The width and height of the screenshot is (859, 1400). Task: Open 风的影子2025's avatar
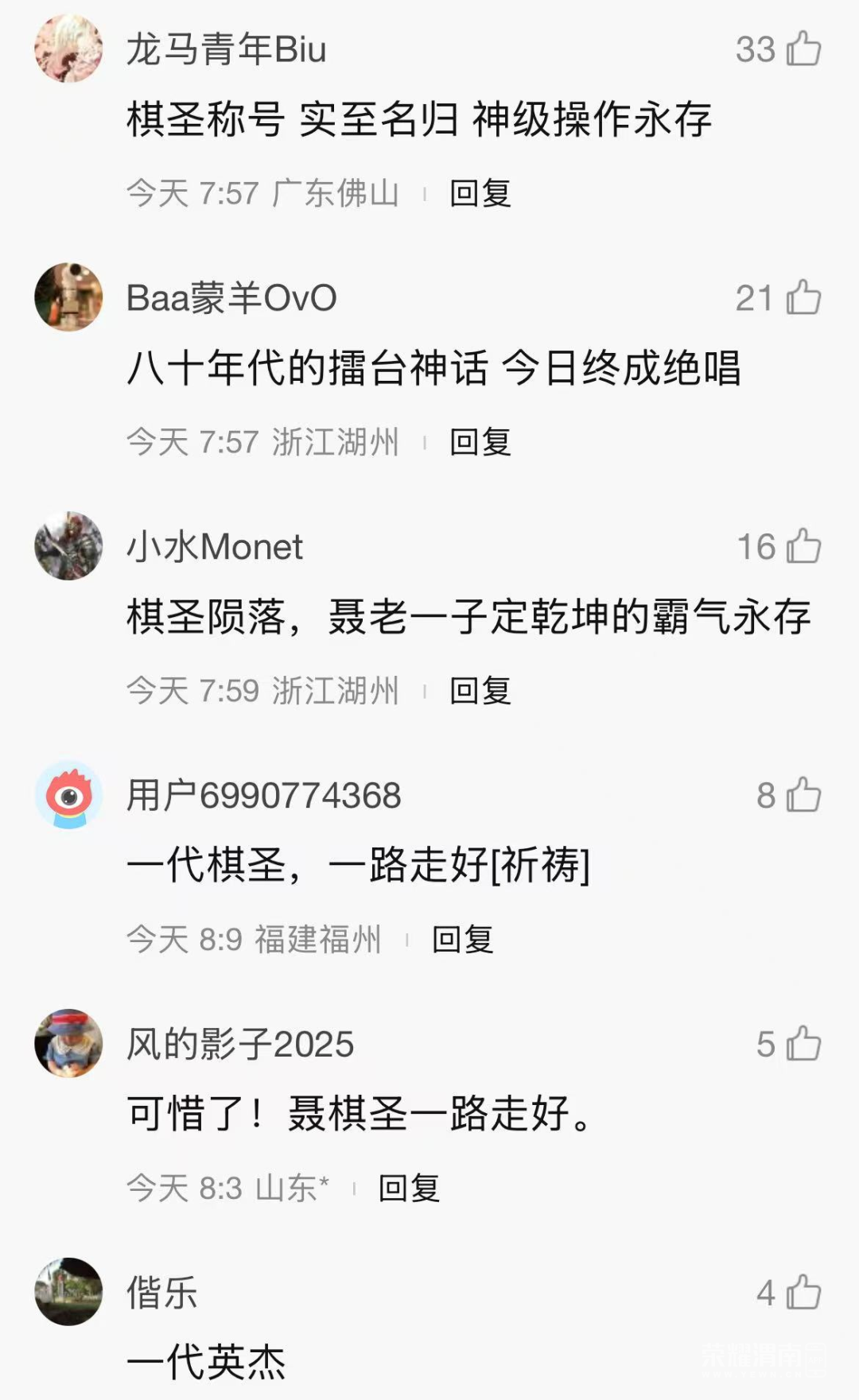coord(68,1044)
